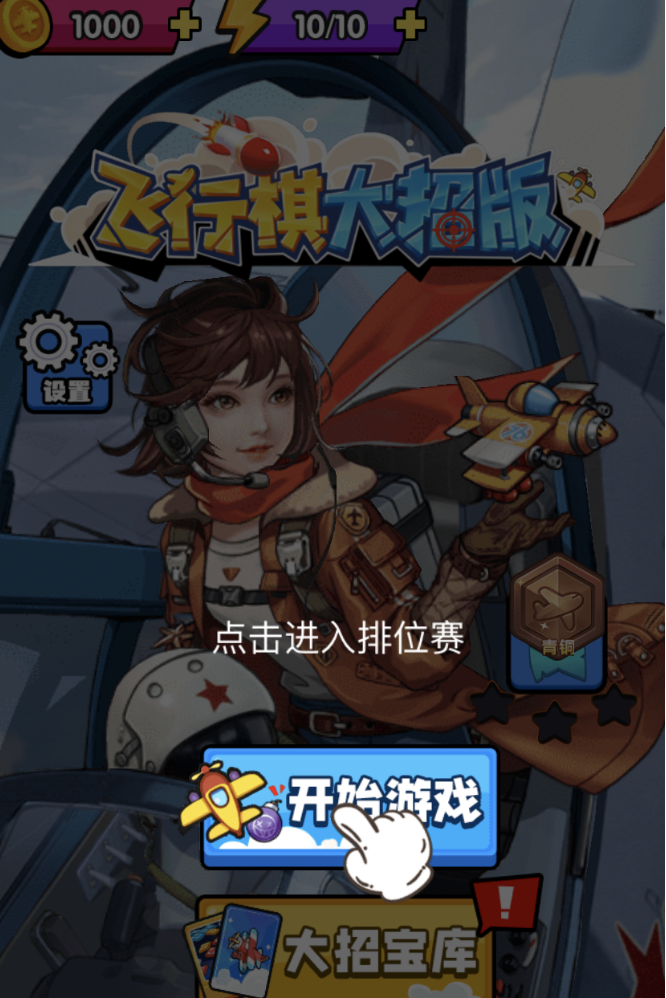Add more gold coins with the plus
The image size is (666, 998).
tap(184, 26)
